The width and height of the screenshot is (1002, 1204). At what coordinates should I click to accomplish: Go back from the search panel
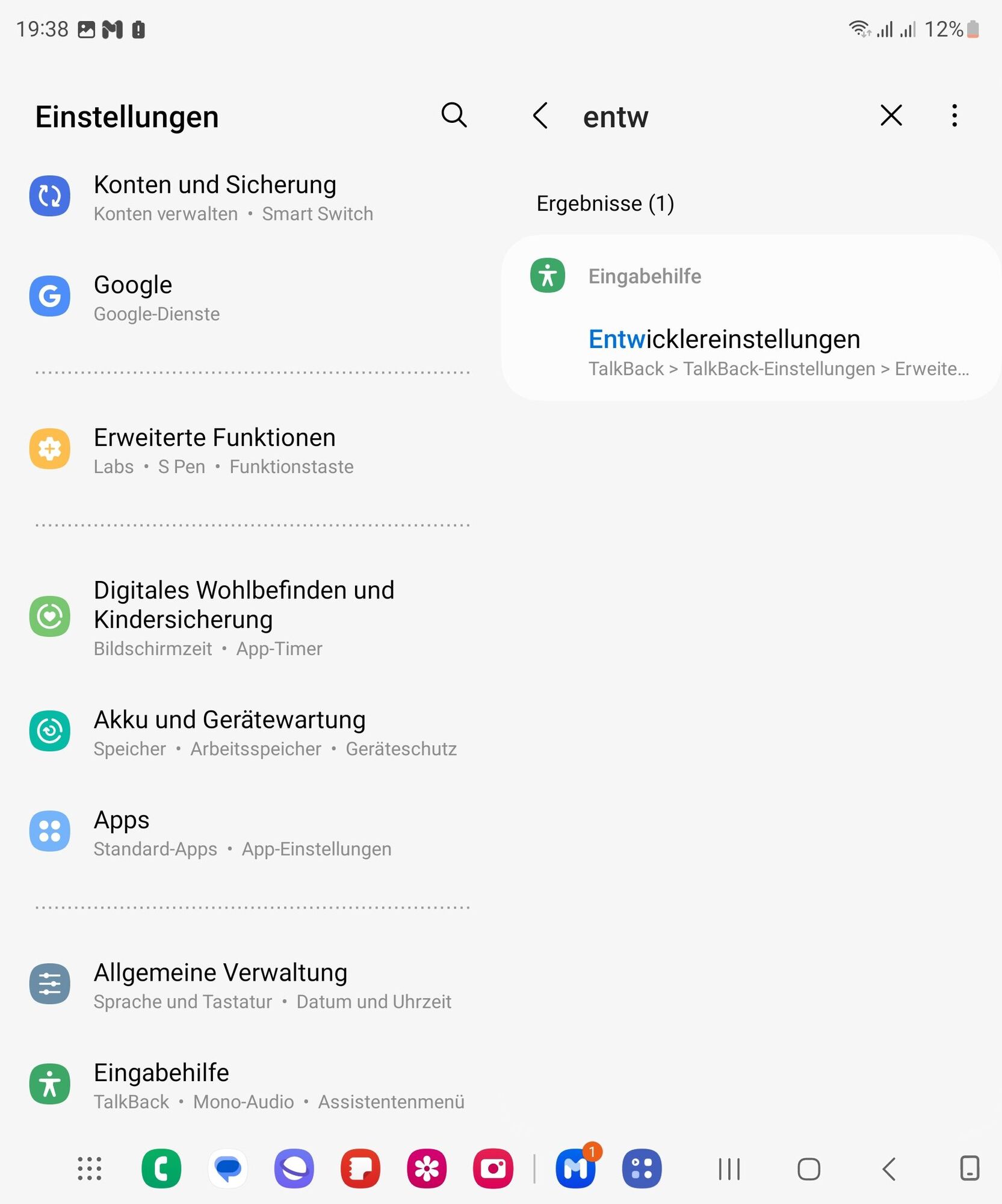pos(540,116)
